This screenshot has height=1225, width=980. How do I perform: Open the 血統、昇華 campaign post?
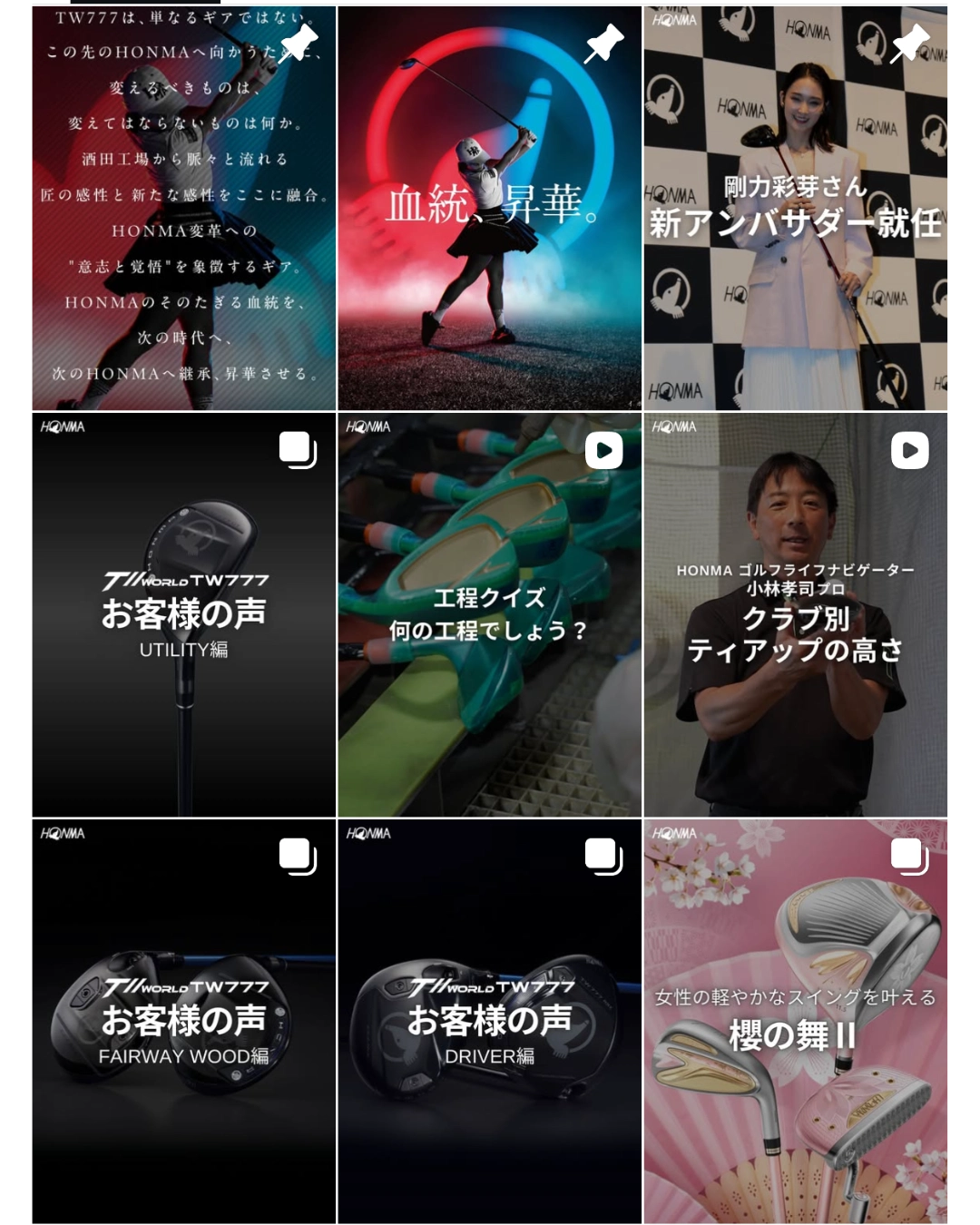pyautogui.click(x=490, y=204)
